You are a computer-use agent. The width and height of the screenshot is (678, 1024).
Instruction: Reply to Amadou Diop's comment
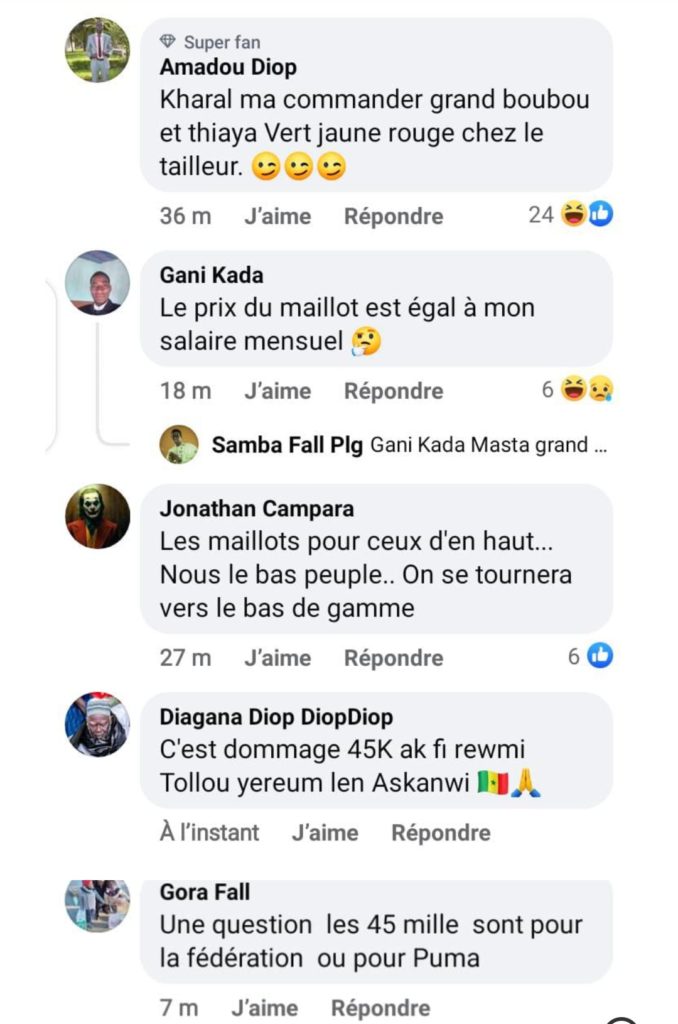point(393,216)
